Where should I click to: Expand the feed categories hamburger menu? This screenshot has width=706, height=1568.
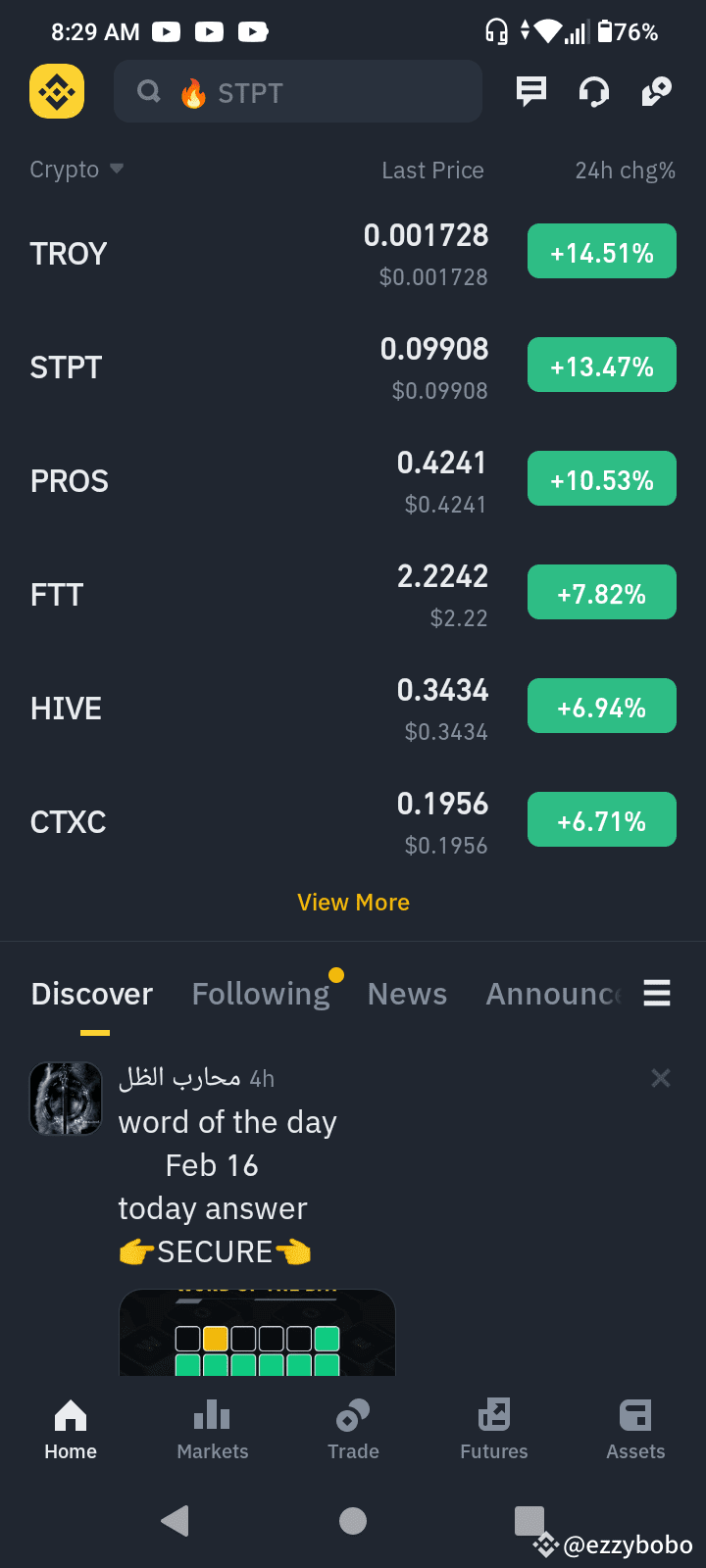click(657, 993)
